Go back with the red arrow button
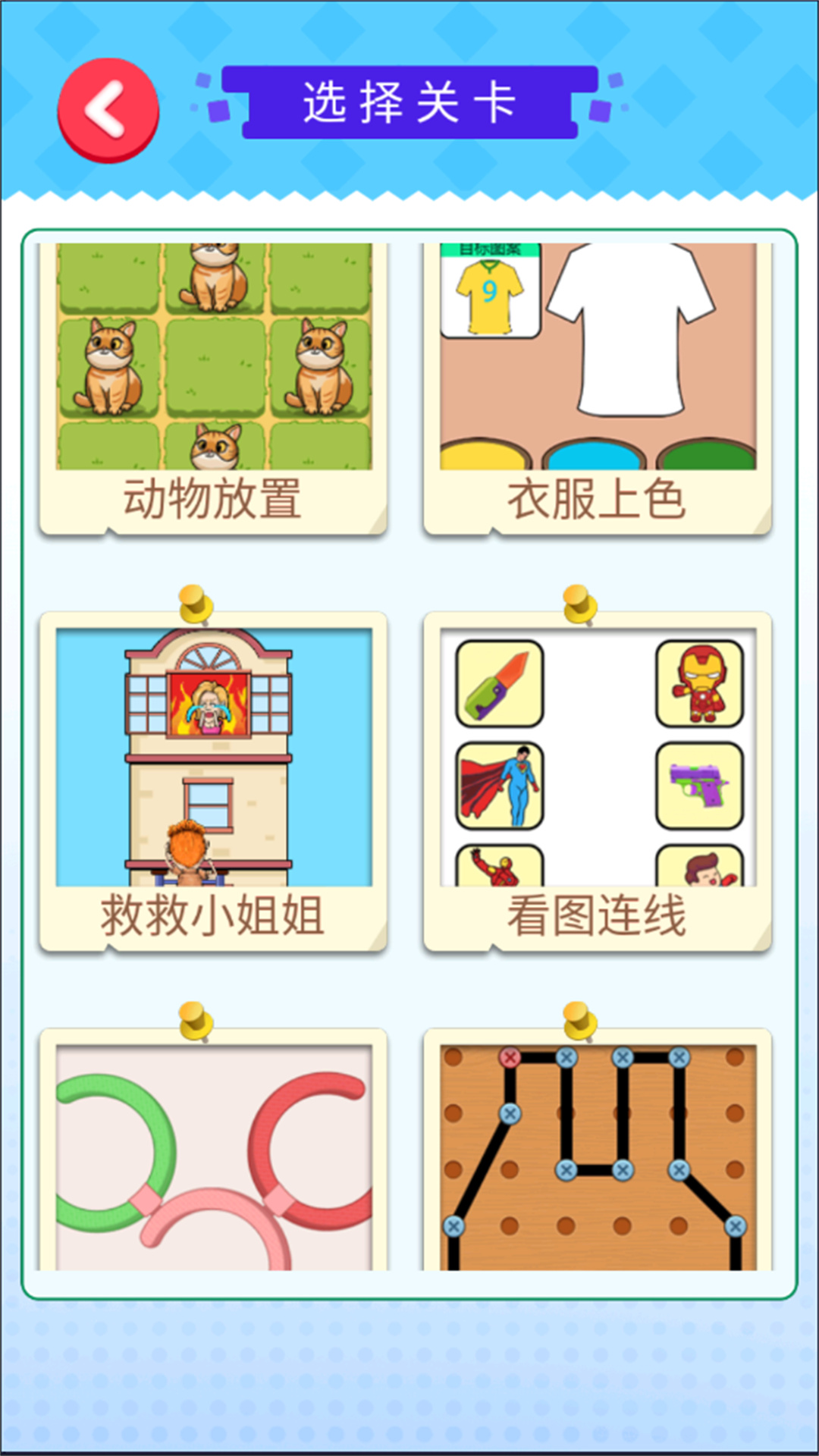This screenshot has height=1456, width=819. tap(108, 110)
